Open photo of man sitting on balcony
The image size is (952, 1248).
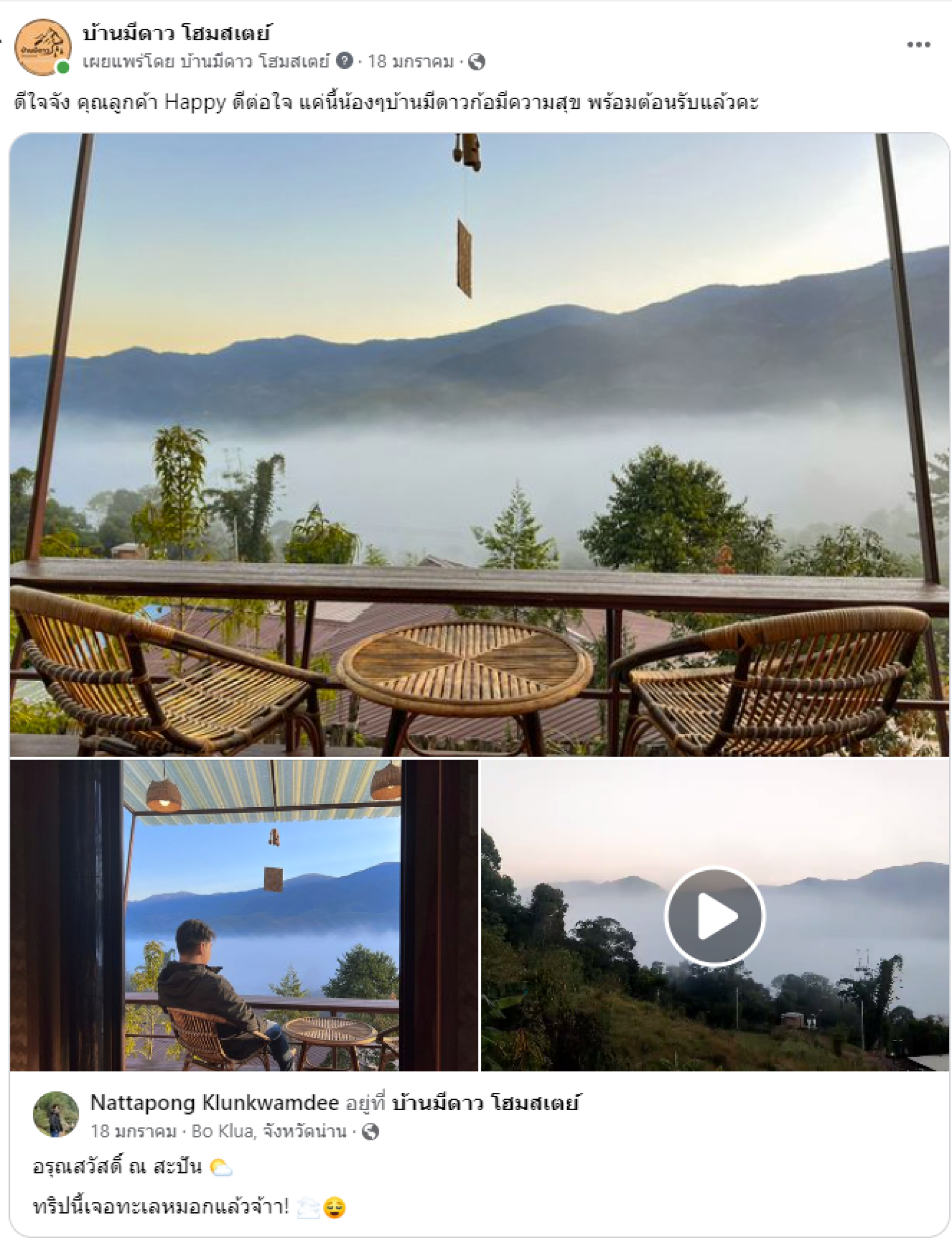pos(243,915)
